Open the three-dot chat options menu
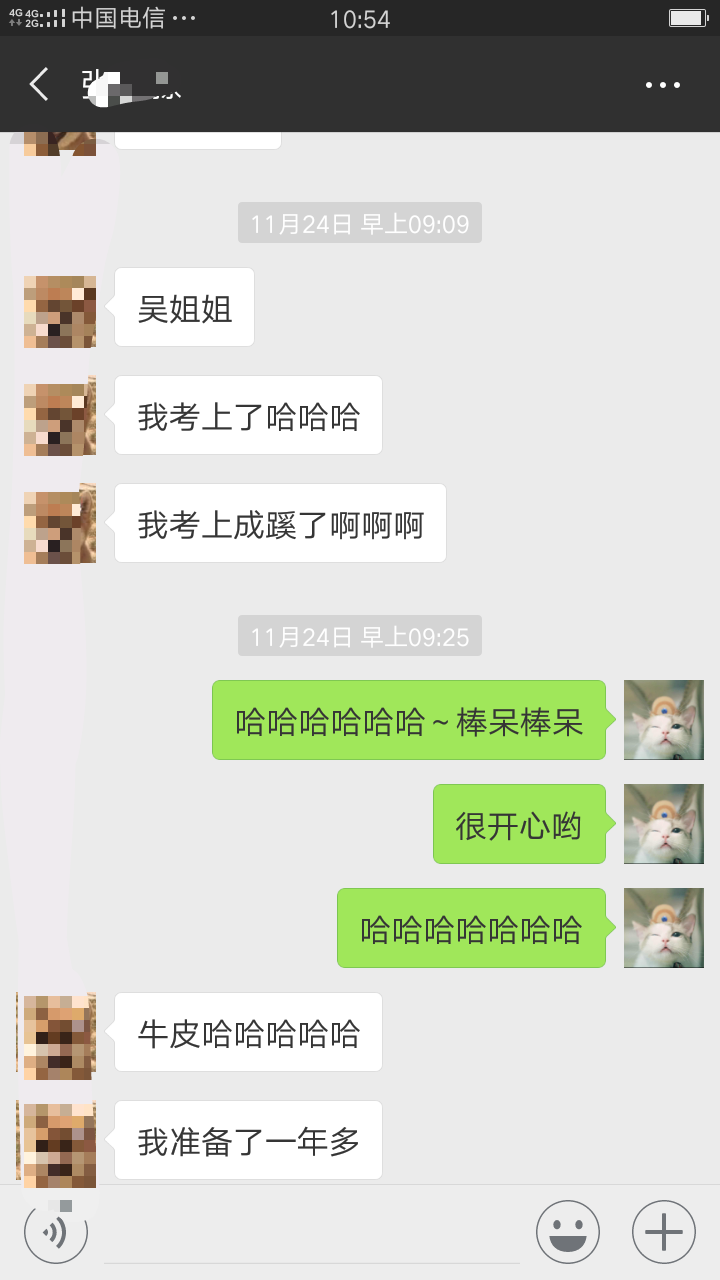The image size is (720, 1280). pyautogui.click(x=662, y=85)
